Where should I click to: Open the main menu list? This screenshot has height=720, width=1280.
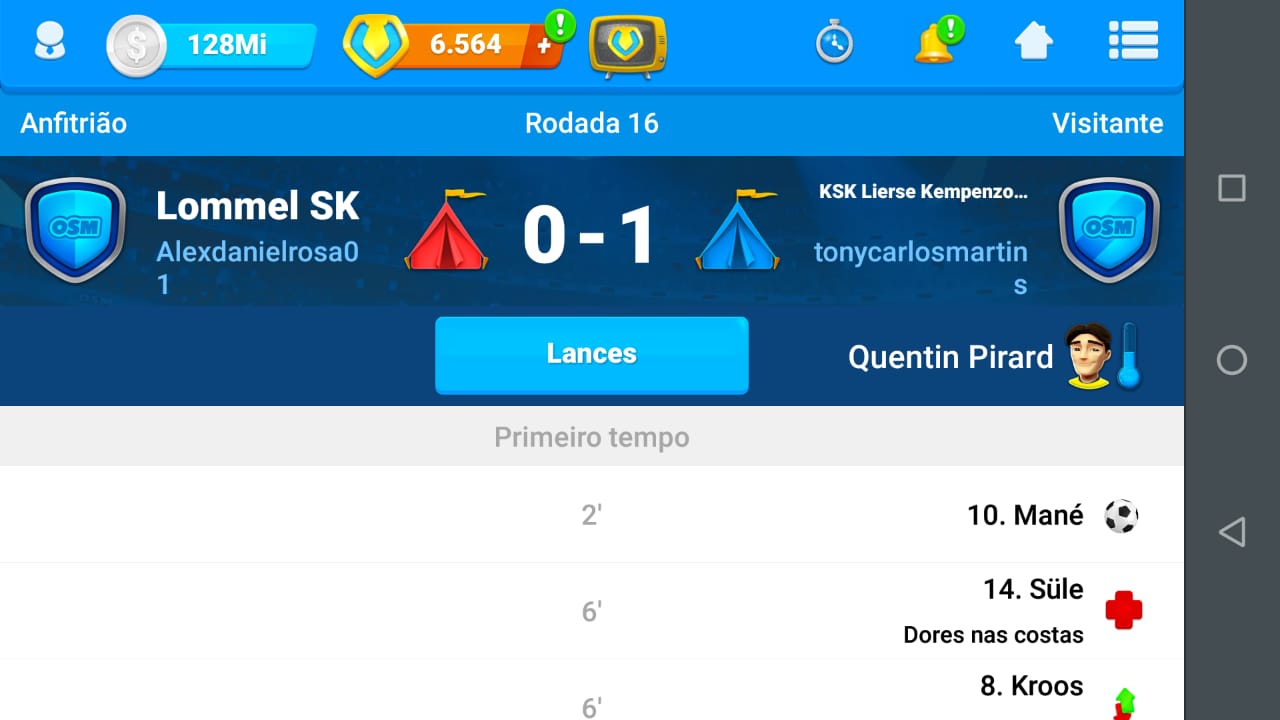click(1133, 42)
